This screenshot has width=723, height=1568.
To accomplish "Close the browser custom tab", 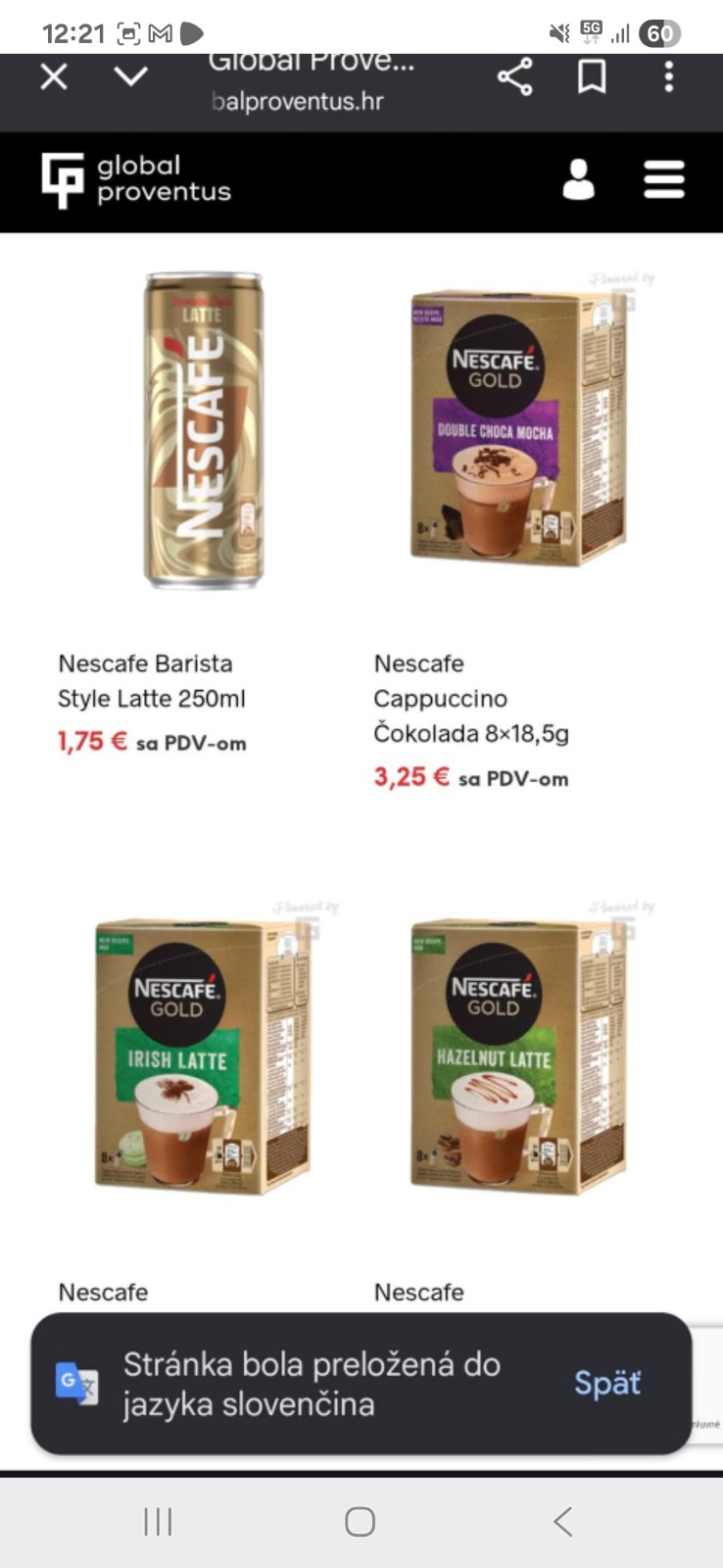I will (x=54, y=76).
